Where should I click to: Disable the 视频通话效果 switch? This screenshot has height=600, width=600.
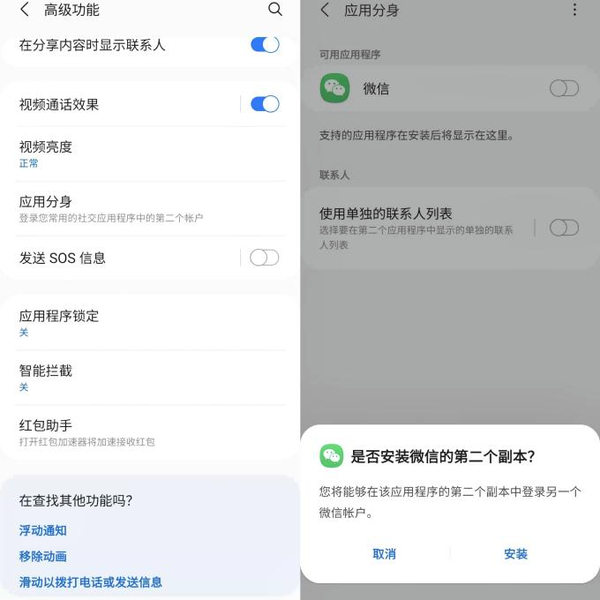pos(264,104)
